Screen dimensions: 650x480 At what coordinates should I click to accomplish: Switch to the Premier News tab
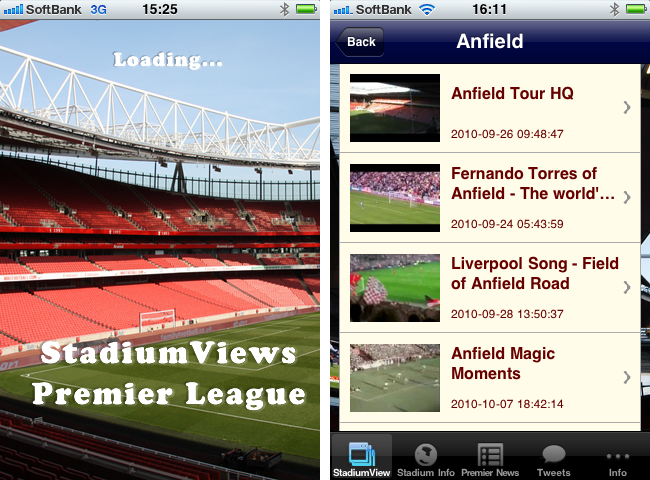(x=490, y=458)
